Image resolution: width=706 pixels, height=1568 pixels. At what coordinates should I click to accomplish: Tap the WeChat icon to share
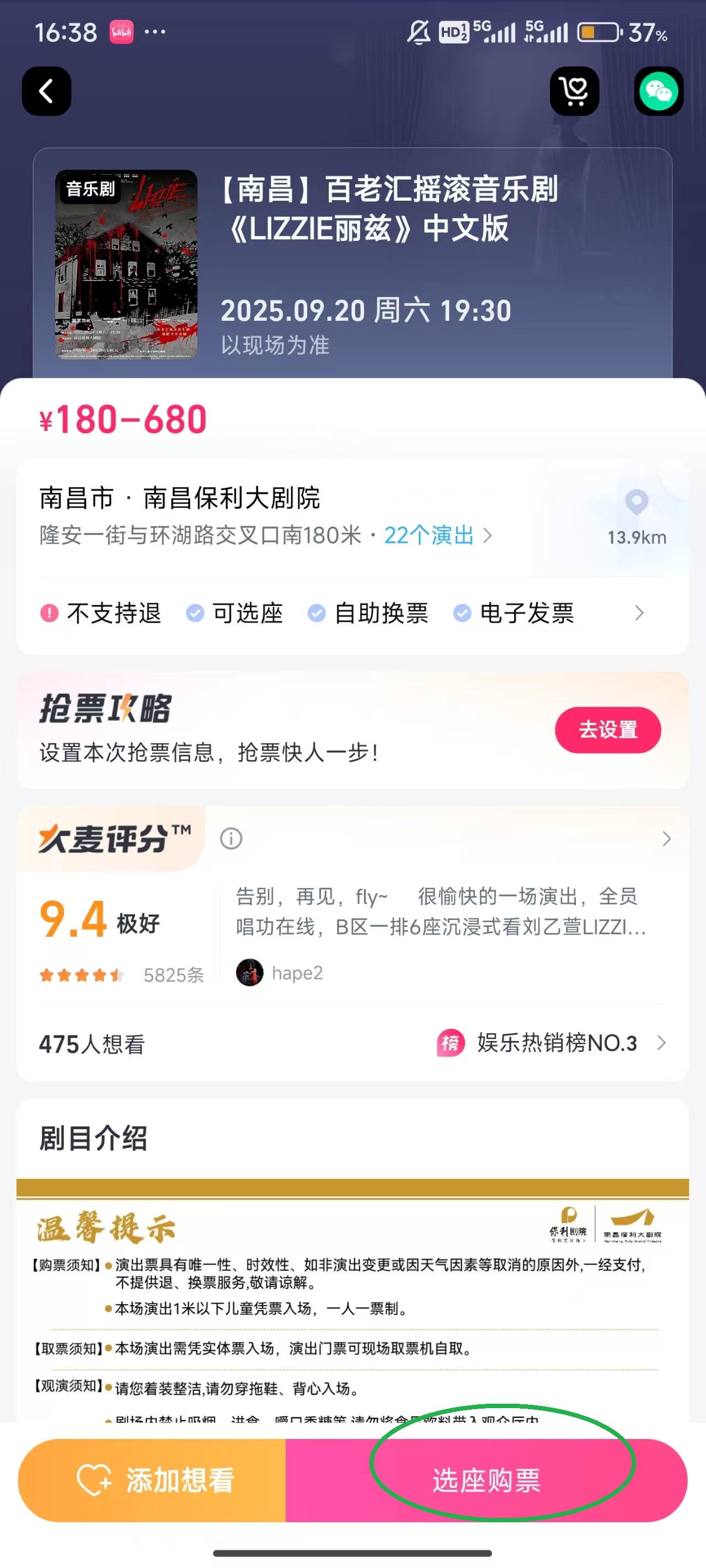coord(659,91)
